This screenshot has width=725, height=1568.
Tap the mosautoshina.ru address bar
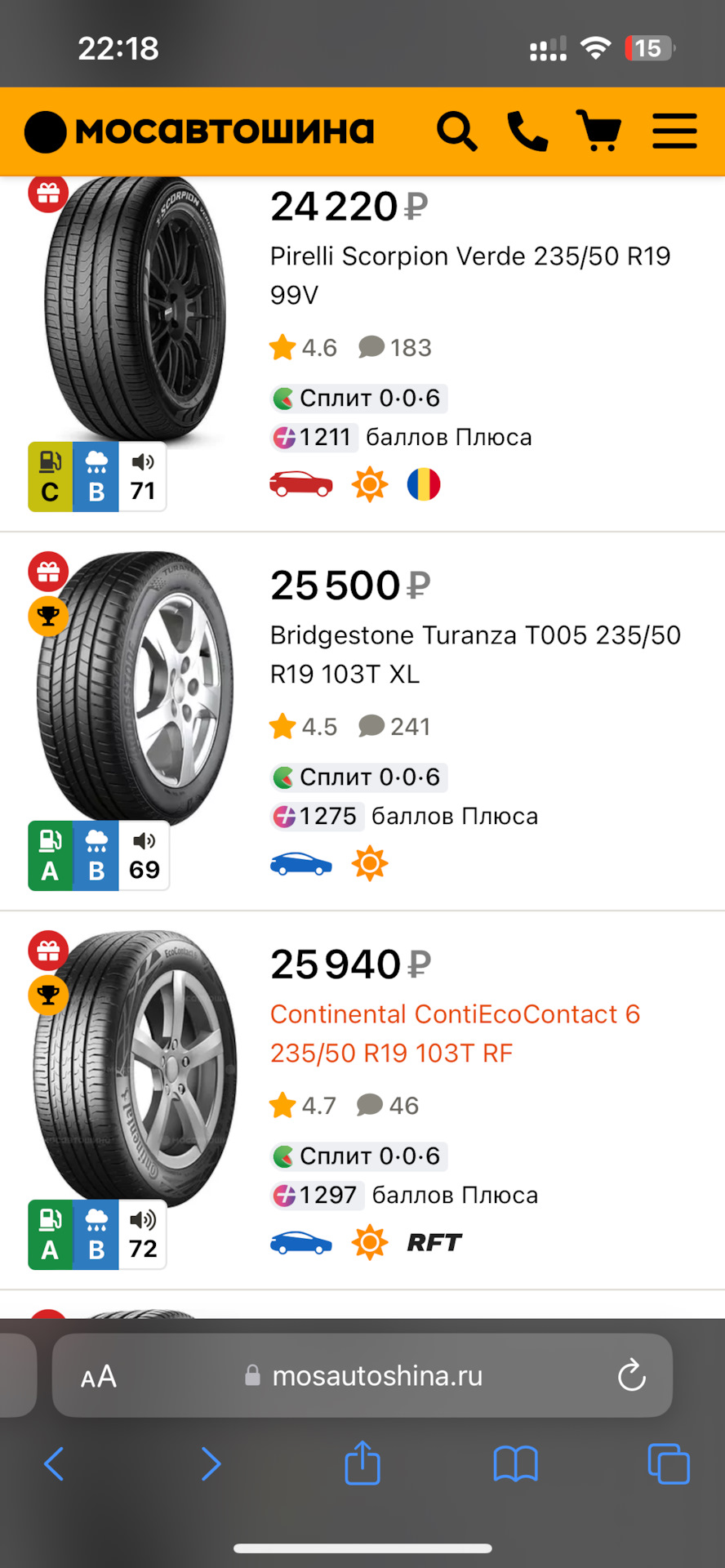coord(376,1376)
